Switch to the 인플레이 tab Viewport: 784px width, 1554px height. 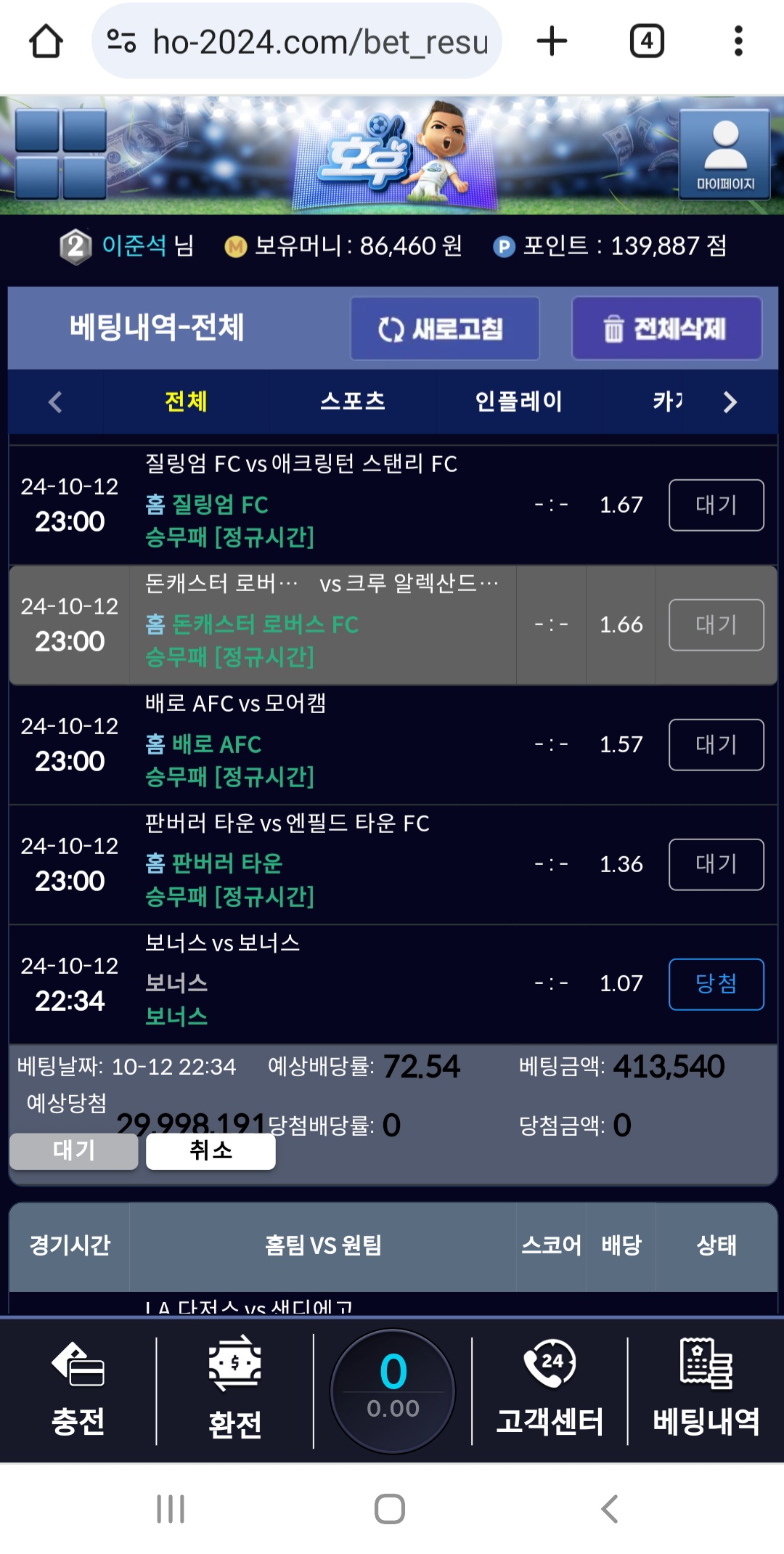(x=519, y=401)
